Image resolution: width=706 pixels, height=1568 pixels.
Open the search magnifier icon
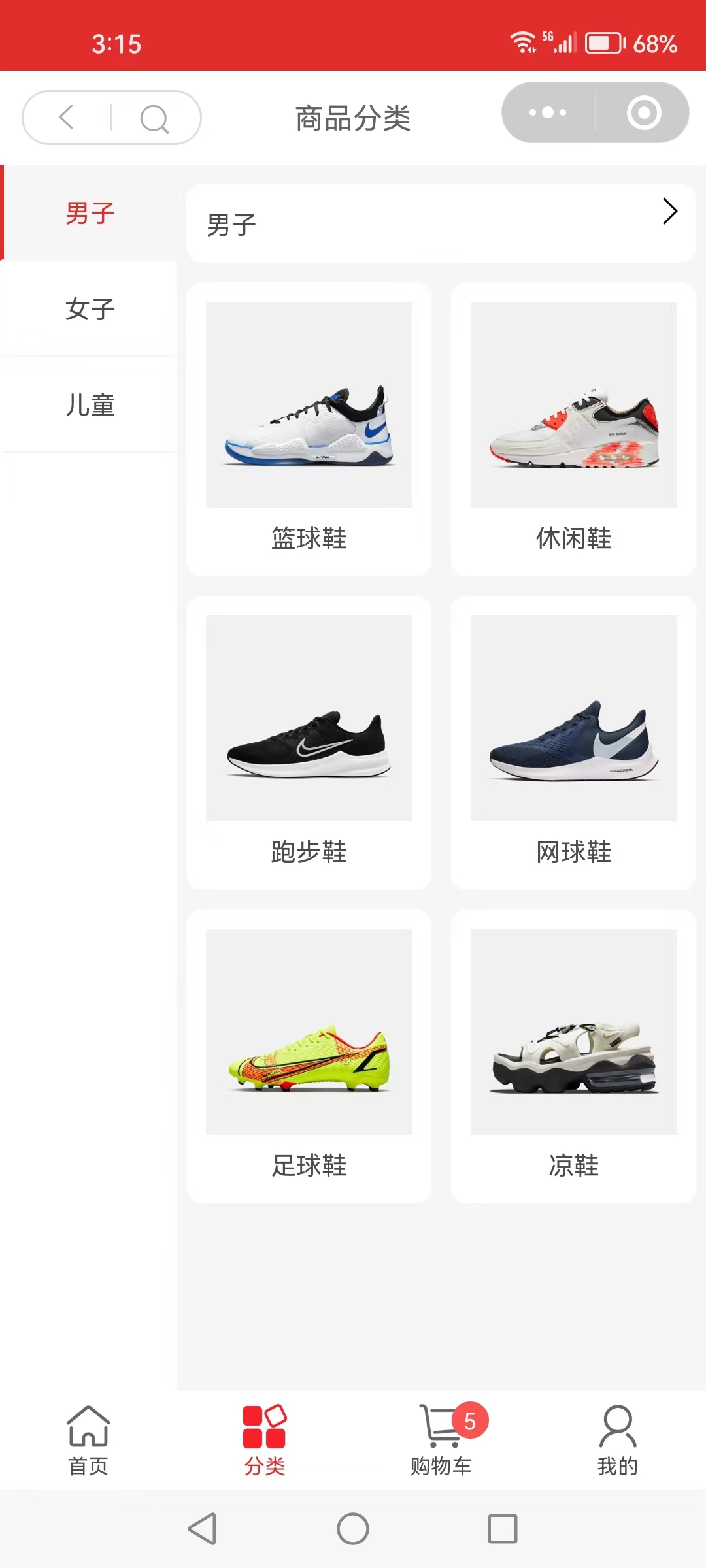point(154,119)
